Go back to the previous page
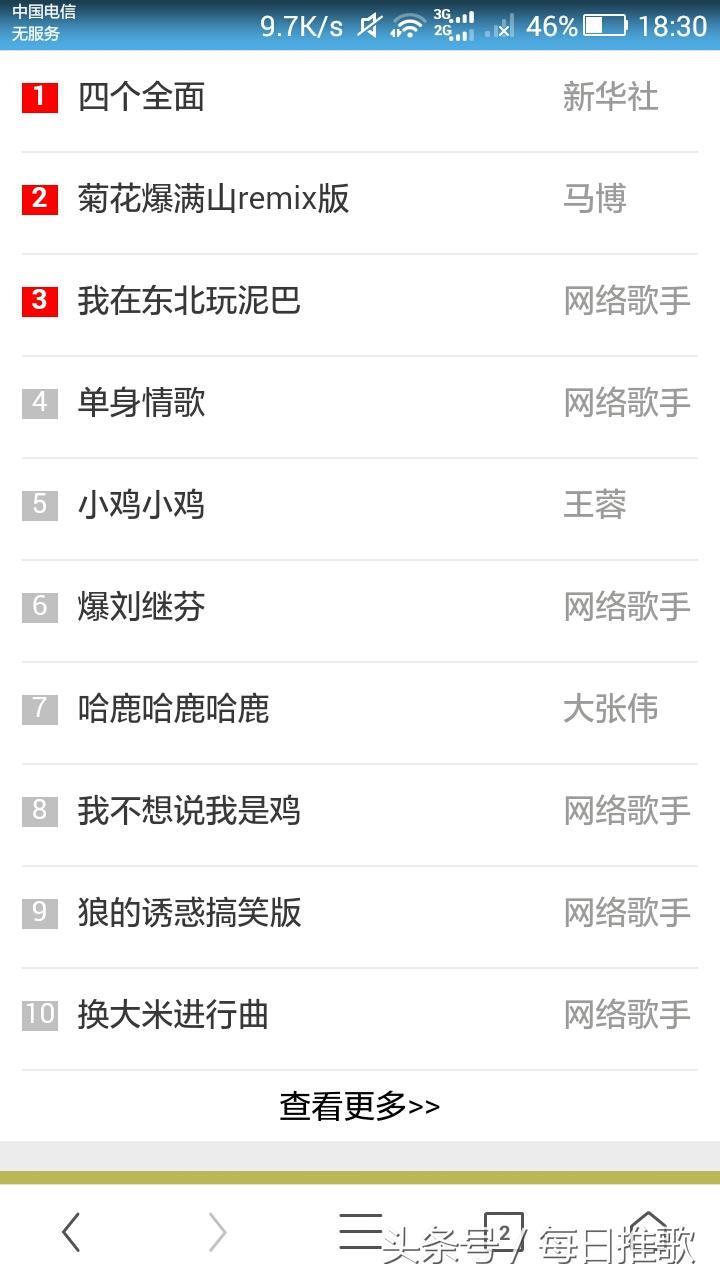Image resolution: width=720 pixels, height=1280 pixels. 70,1233
